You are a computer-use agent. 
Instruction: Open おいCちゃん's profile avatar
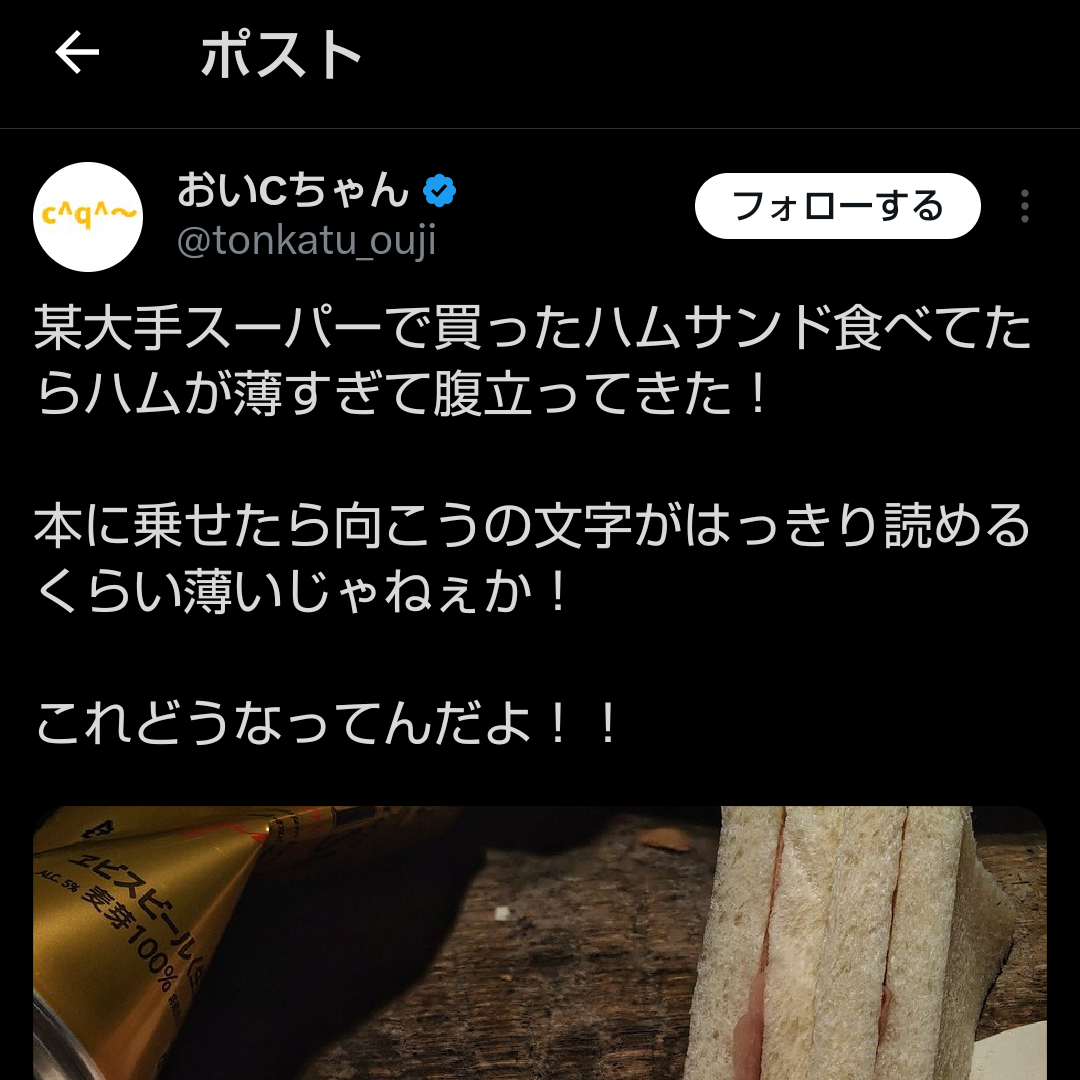coord(88,217)
